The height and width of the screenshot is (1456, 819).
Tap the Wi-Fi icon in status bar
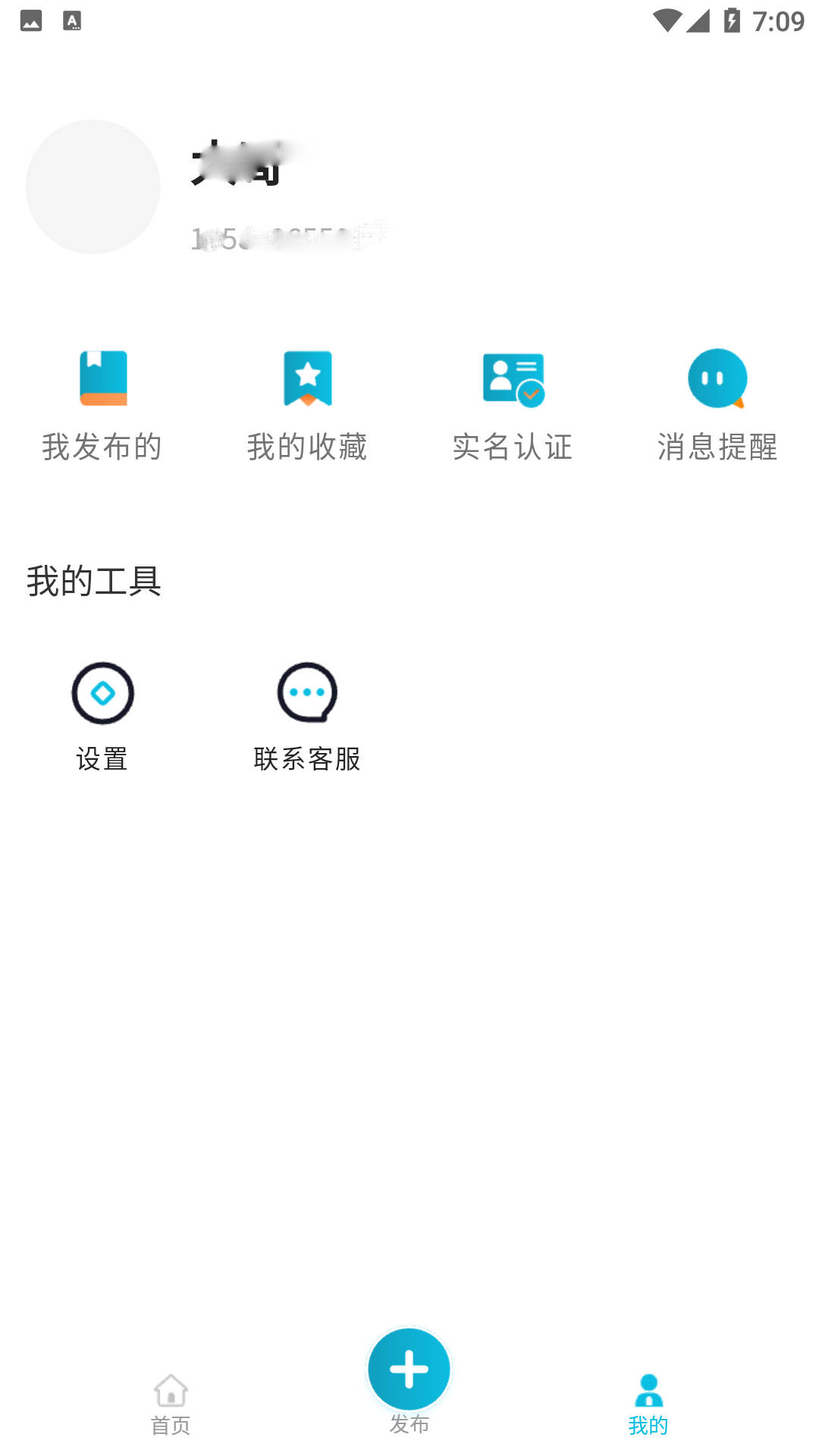(x=666, y=19)
